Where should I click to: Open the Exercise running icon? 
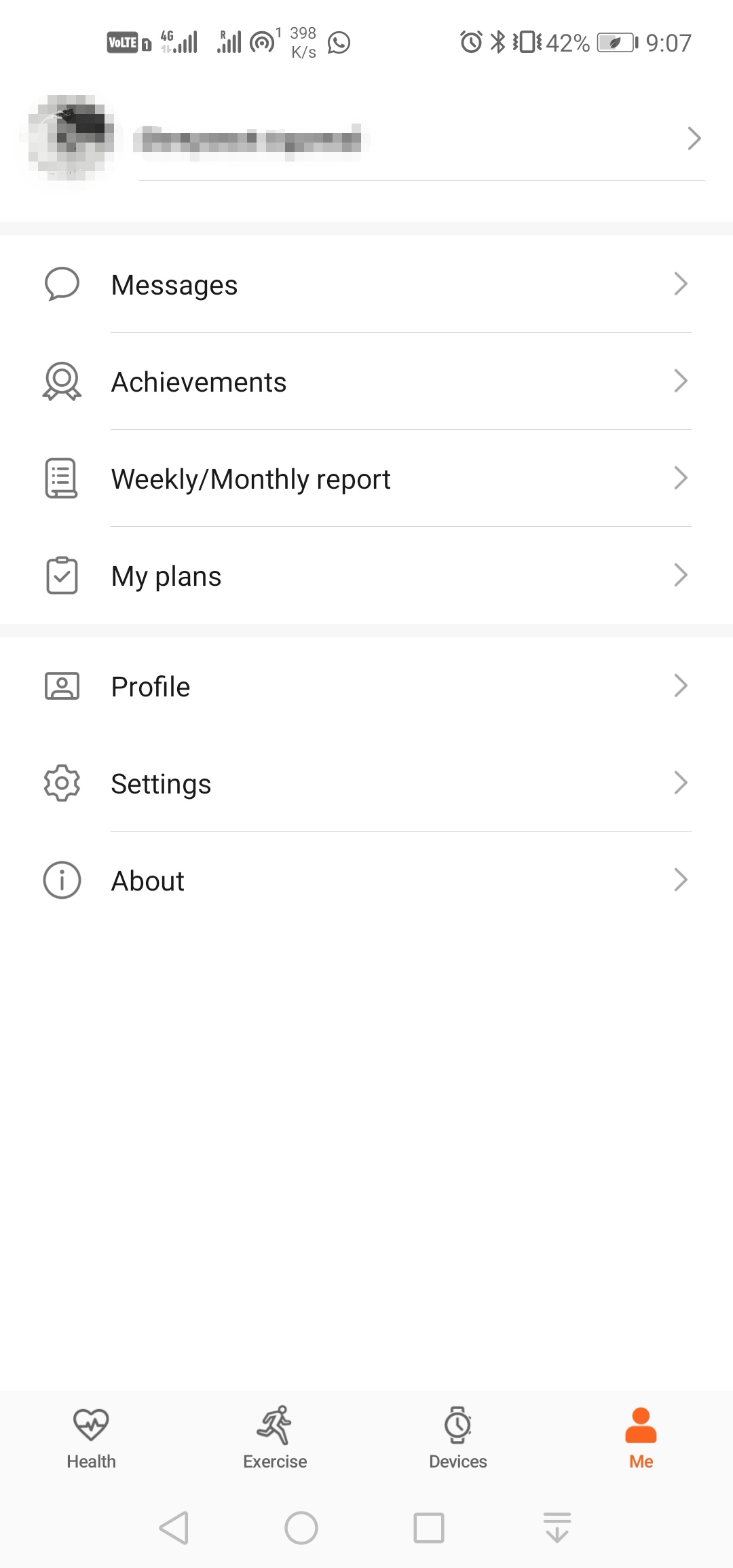274,1424
